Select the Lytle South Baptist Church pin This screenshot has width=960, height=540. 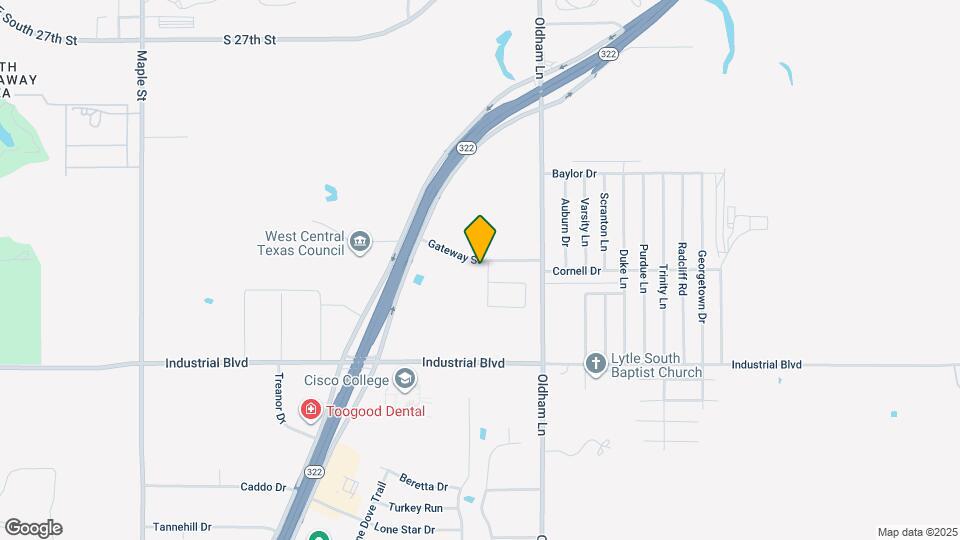point(595,363)
